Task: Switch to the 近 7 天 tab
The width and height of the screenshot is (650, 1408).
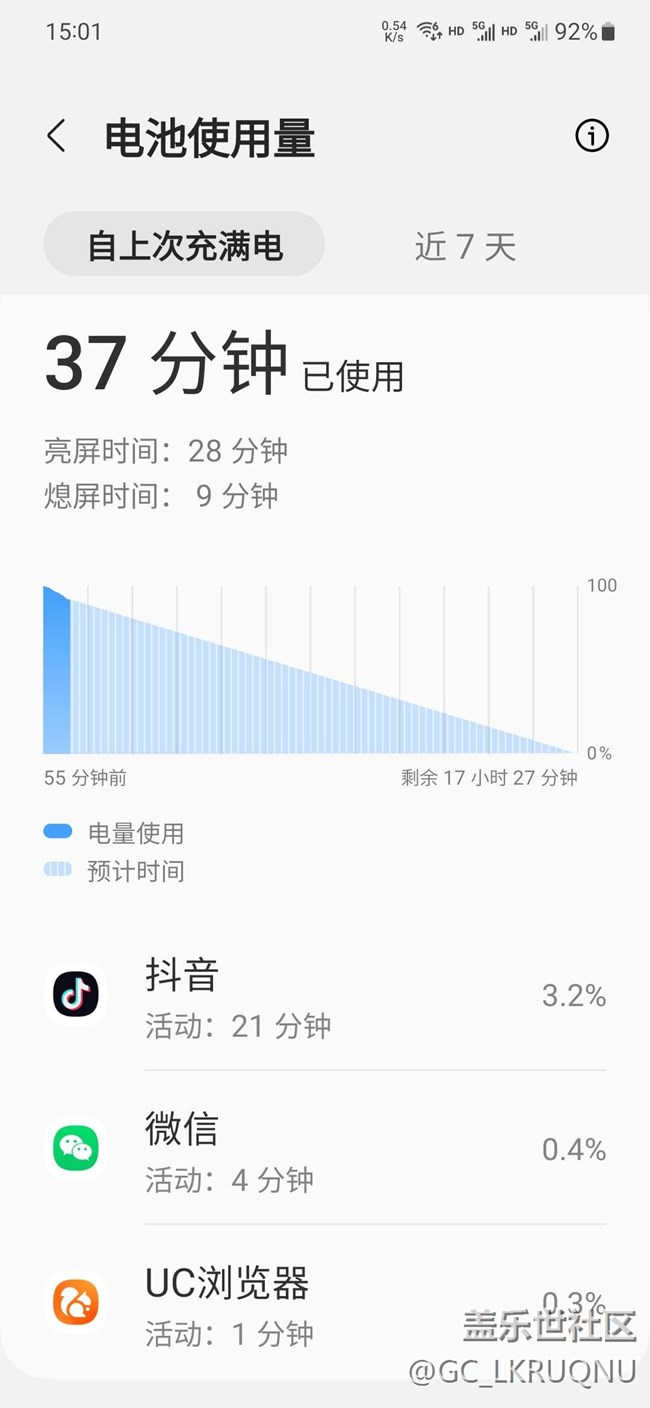Action: pyautogui.click(x=465, y=246)
